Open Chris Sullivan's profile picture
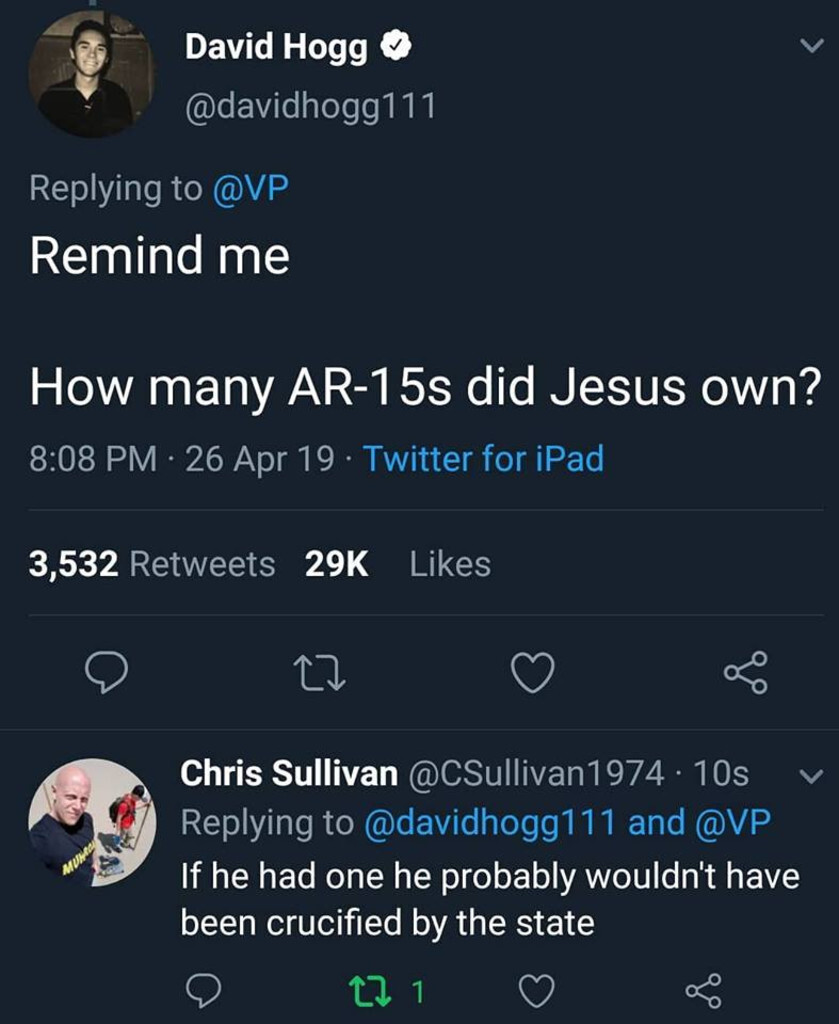839x1024 pixels. coord(91,822)
